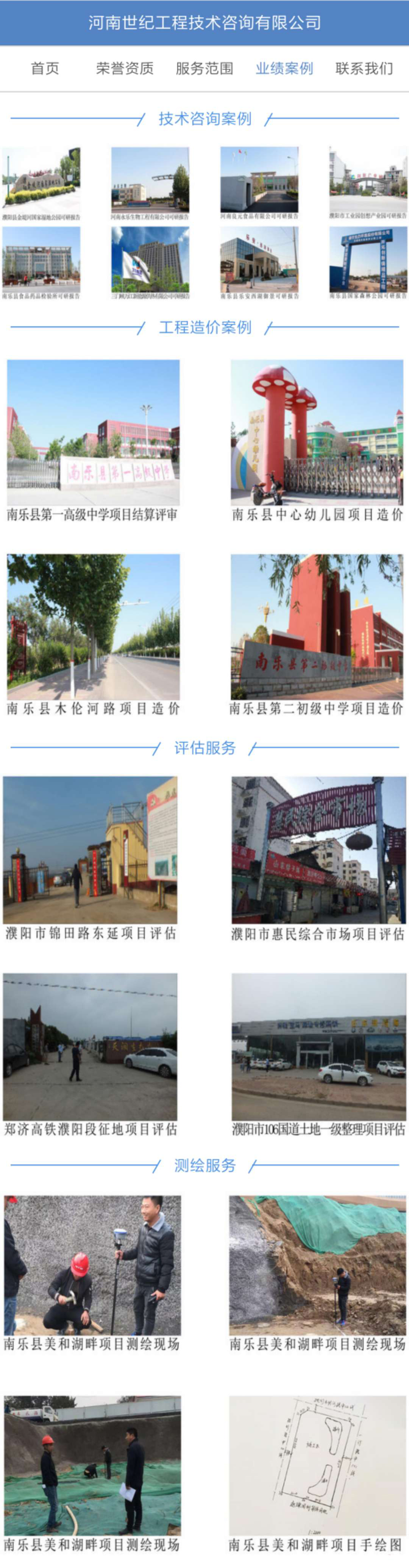Open 南乐县第一高级中学项目结算评审 case image
409x1568 pixels.
tap(93, 433)
